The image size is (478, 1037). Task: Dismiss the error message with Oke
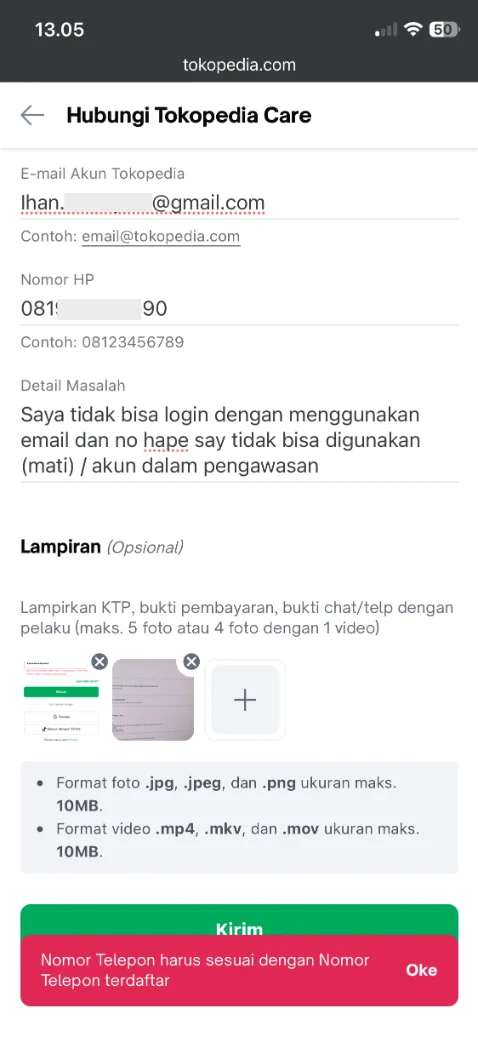click(421, 970)
